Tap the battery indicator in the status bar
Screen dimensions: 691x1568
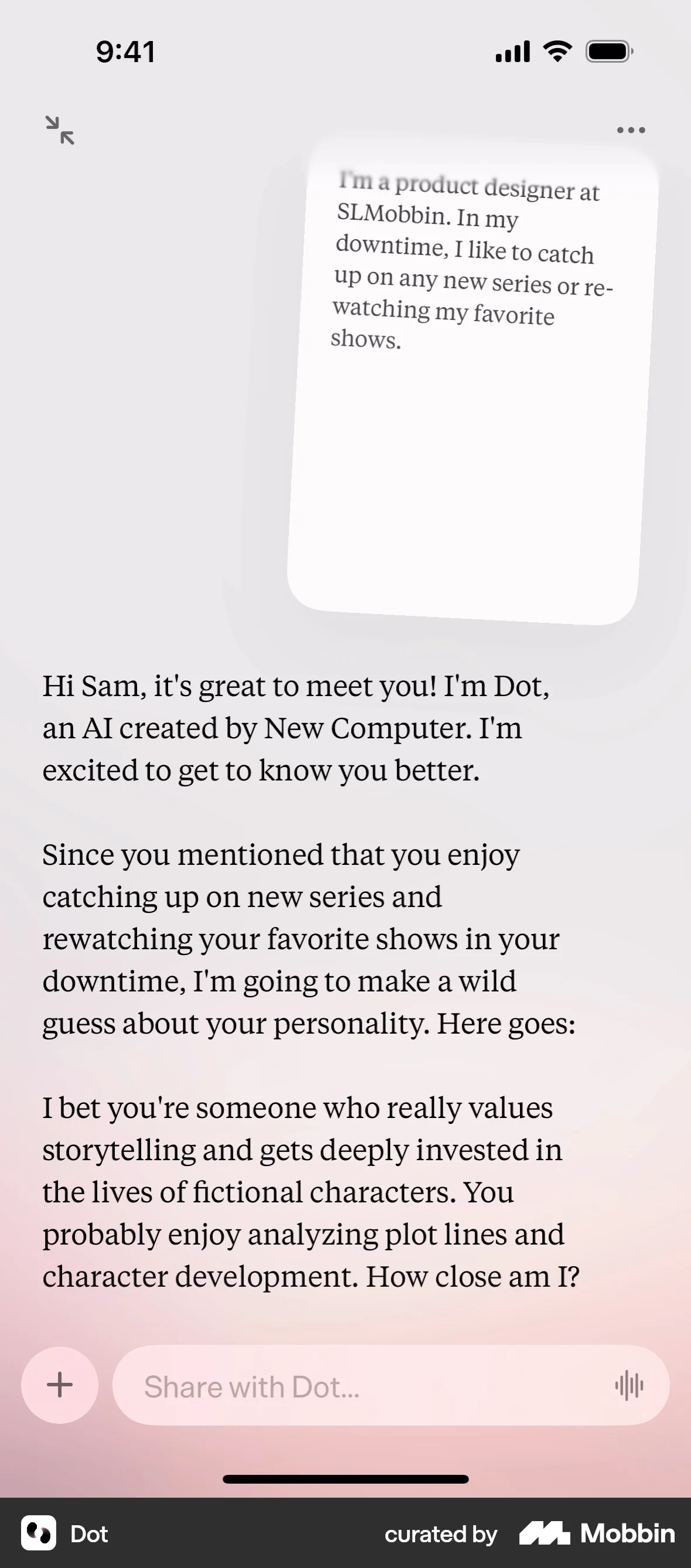pyautogui.click(x=609, y=52)
